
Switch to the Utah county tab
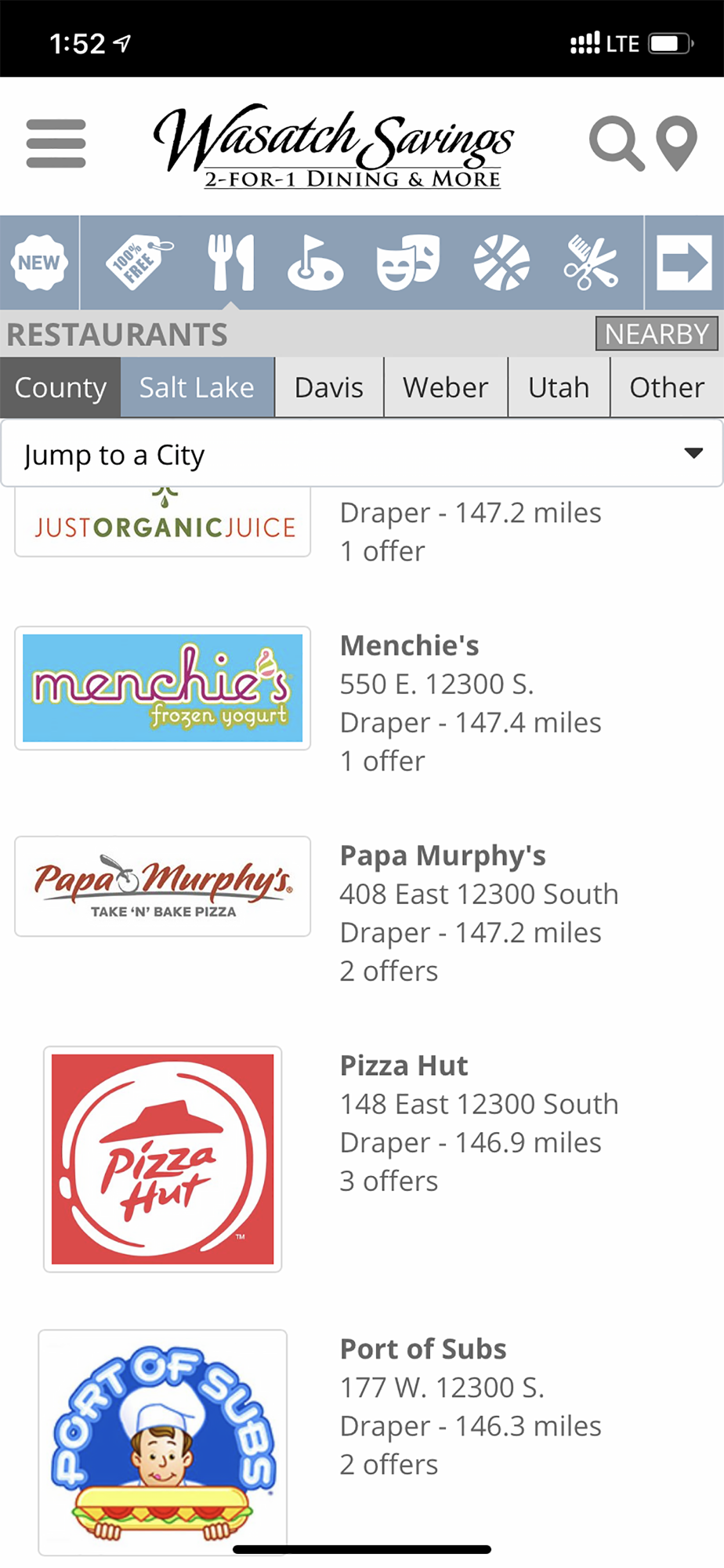pos(559,387)
